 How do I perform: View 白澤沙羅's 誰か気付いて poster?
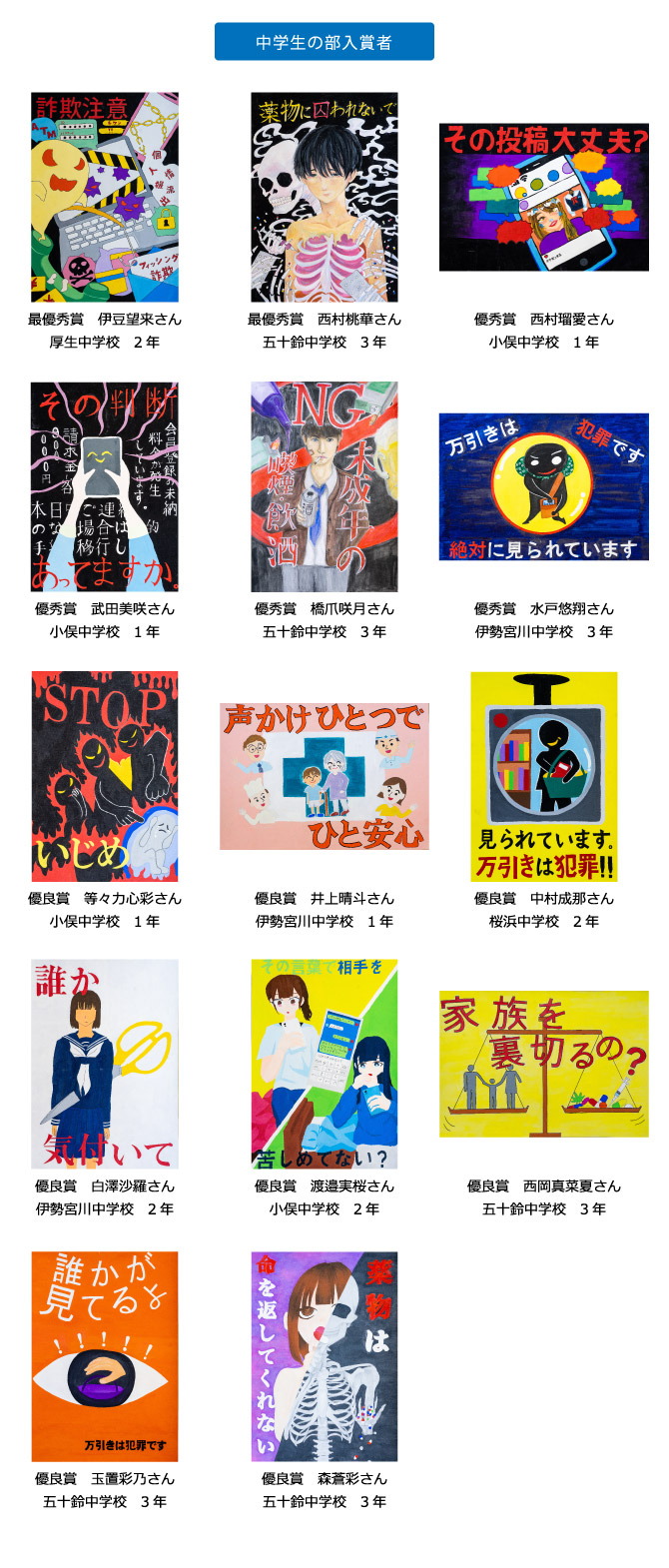(105, 1064)
